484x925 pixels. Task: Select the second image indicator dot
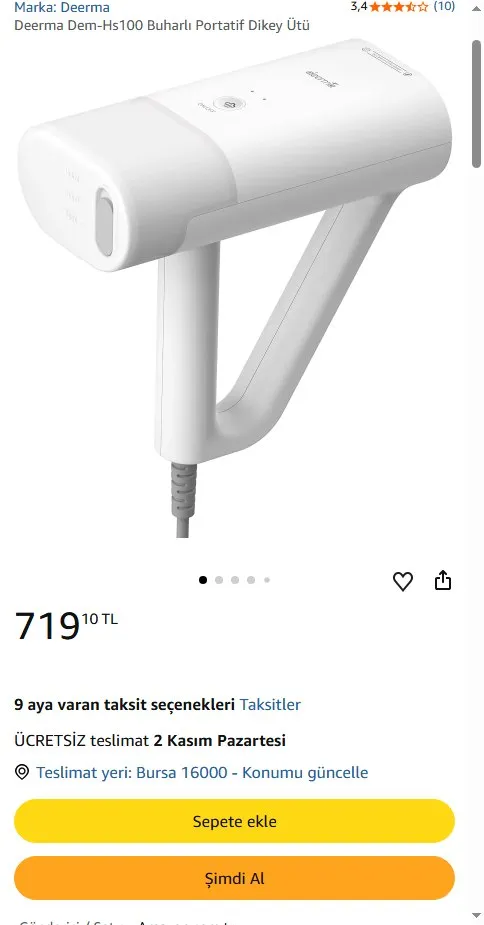pos(219,580)
